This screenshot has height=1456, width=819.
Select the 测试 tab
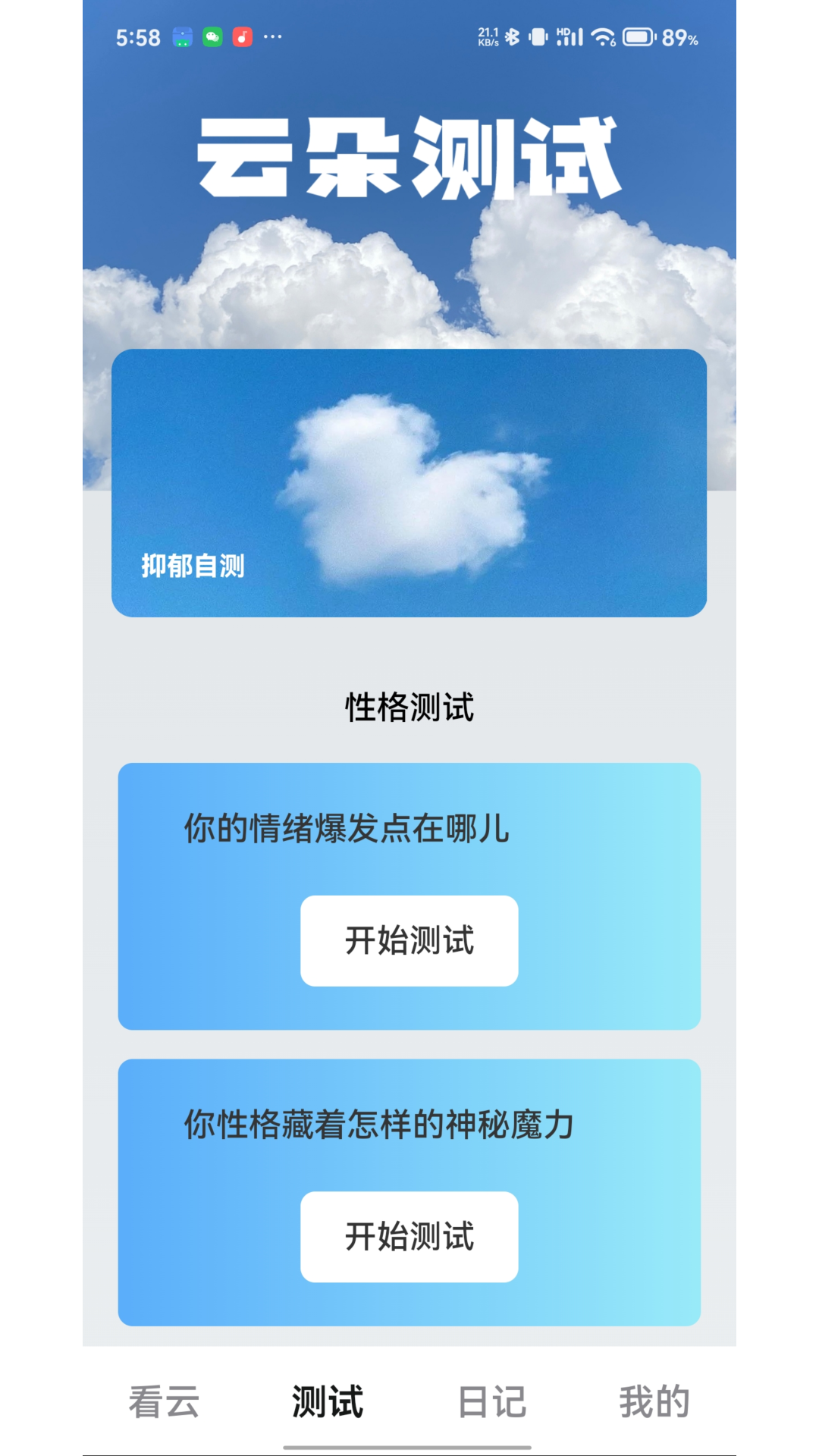(x=328, y=1401)
